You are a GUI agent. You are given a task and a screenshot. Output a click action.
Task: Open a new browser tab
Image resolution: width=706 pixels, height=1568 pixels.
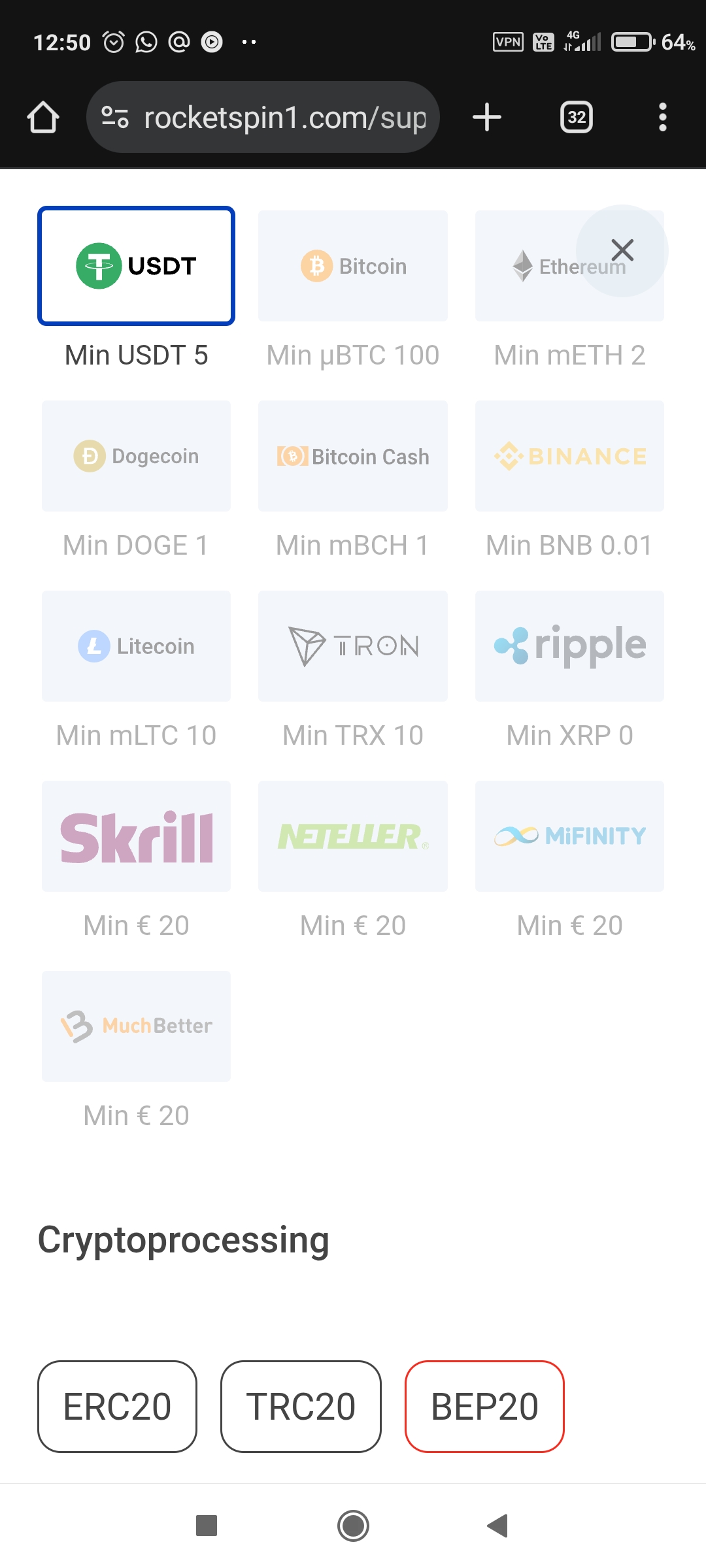tap(487, 118)
